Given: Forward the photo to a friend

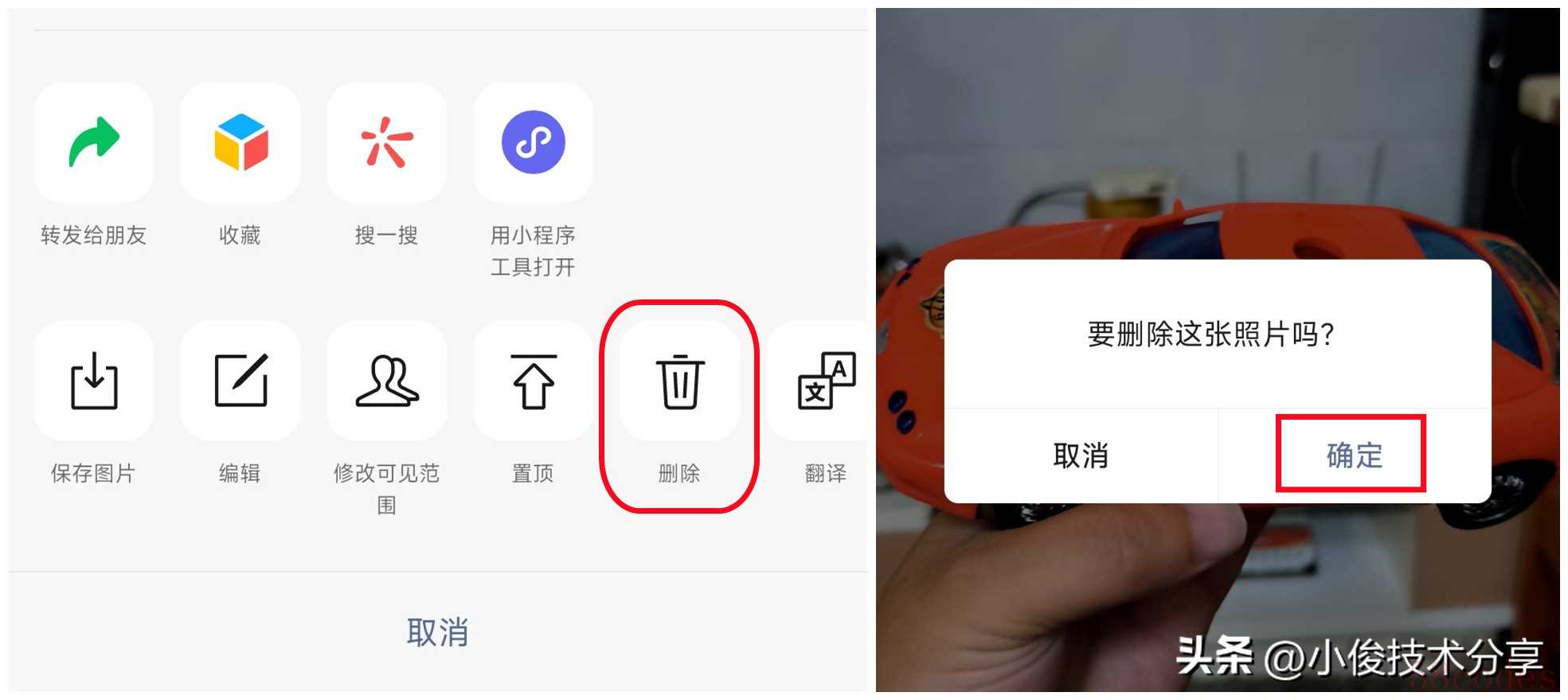Looking at the screenshot, I should tap(94, 143).
